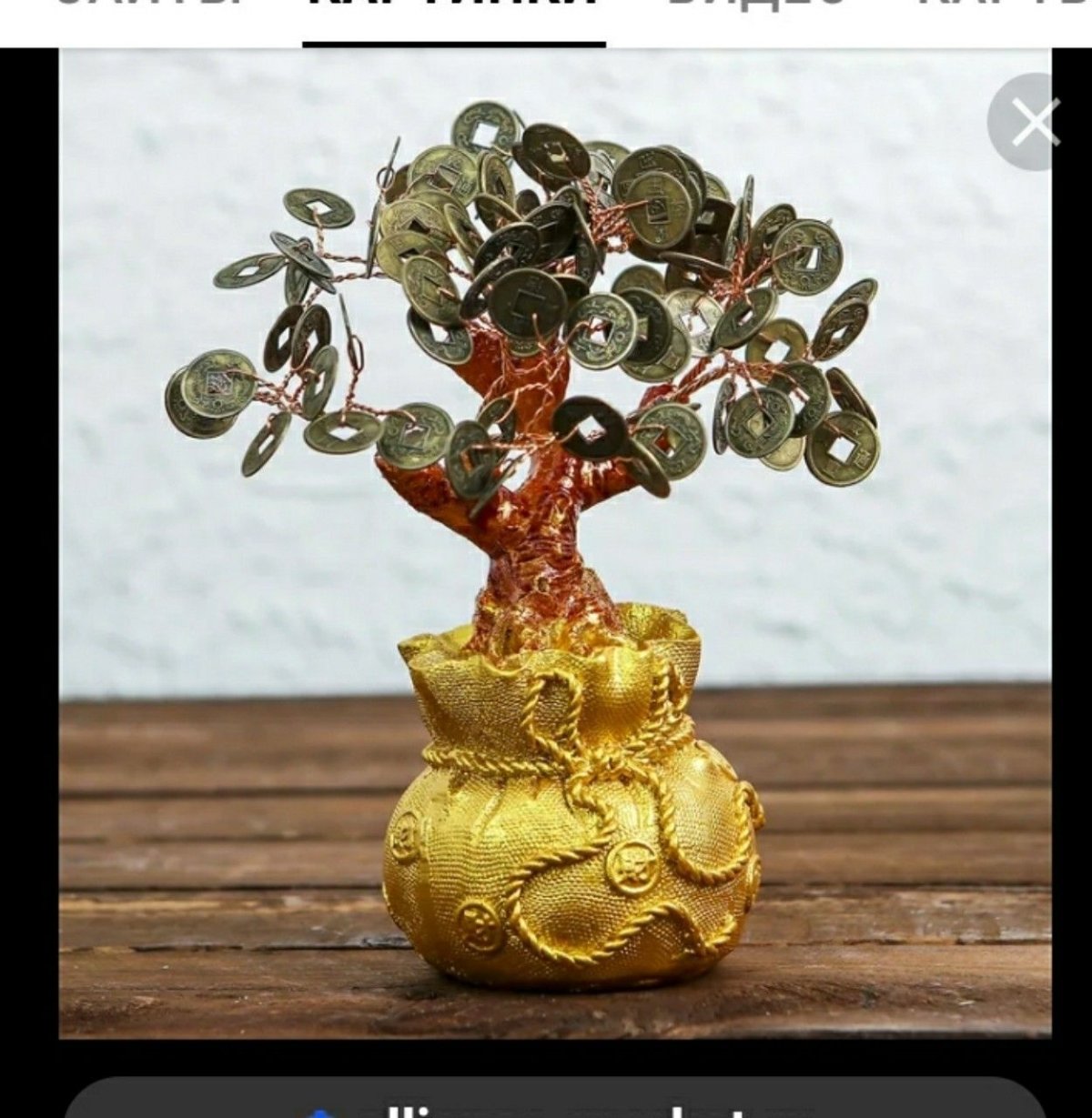The image size is (1092, 1118).
Task: Close the image viewer
Action: tap(1035, 122)
